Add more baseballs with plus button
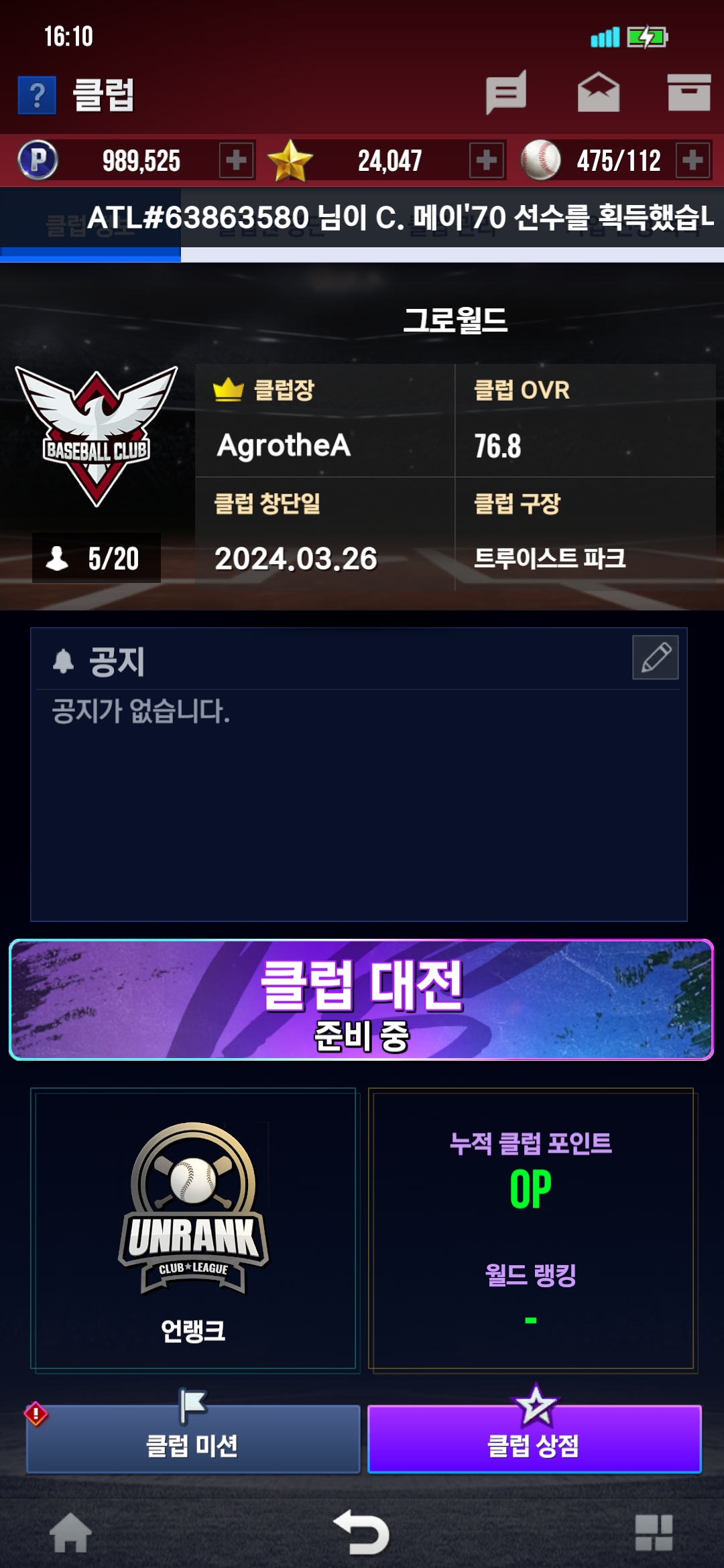 [692, 160]
